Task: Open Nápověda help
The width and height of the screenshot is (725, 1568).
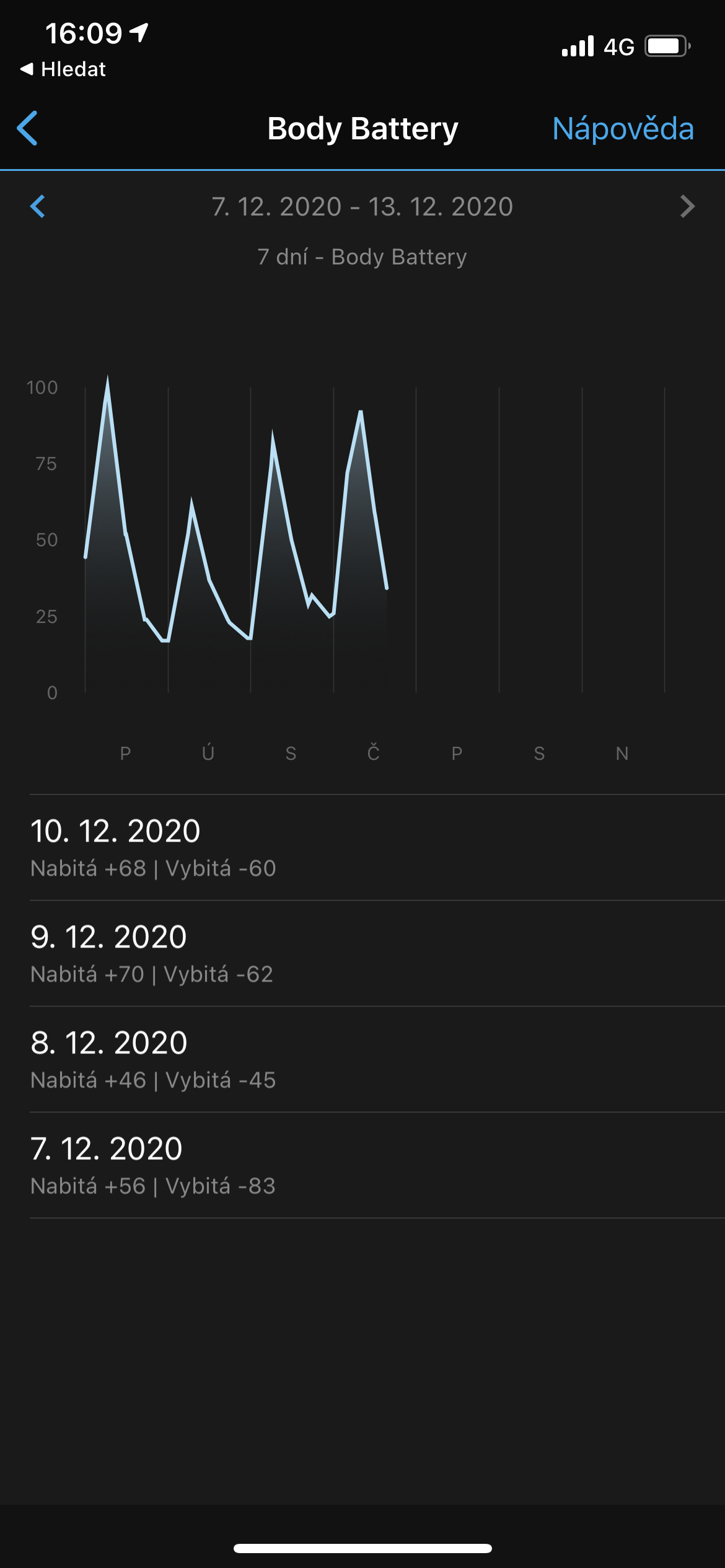Action: click(622, 129)
